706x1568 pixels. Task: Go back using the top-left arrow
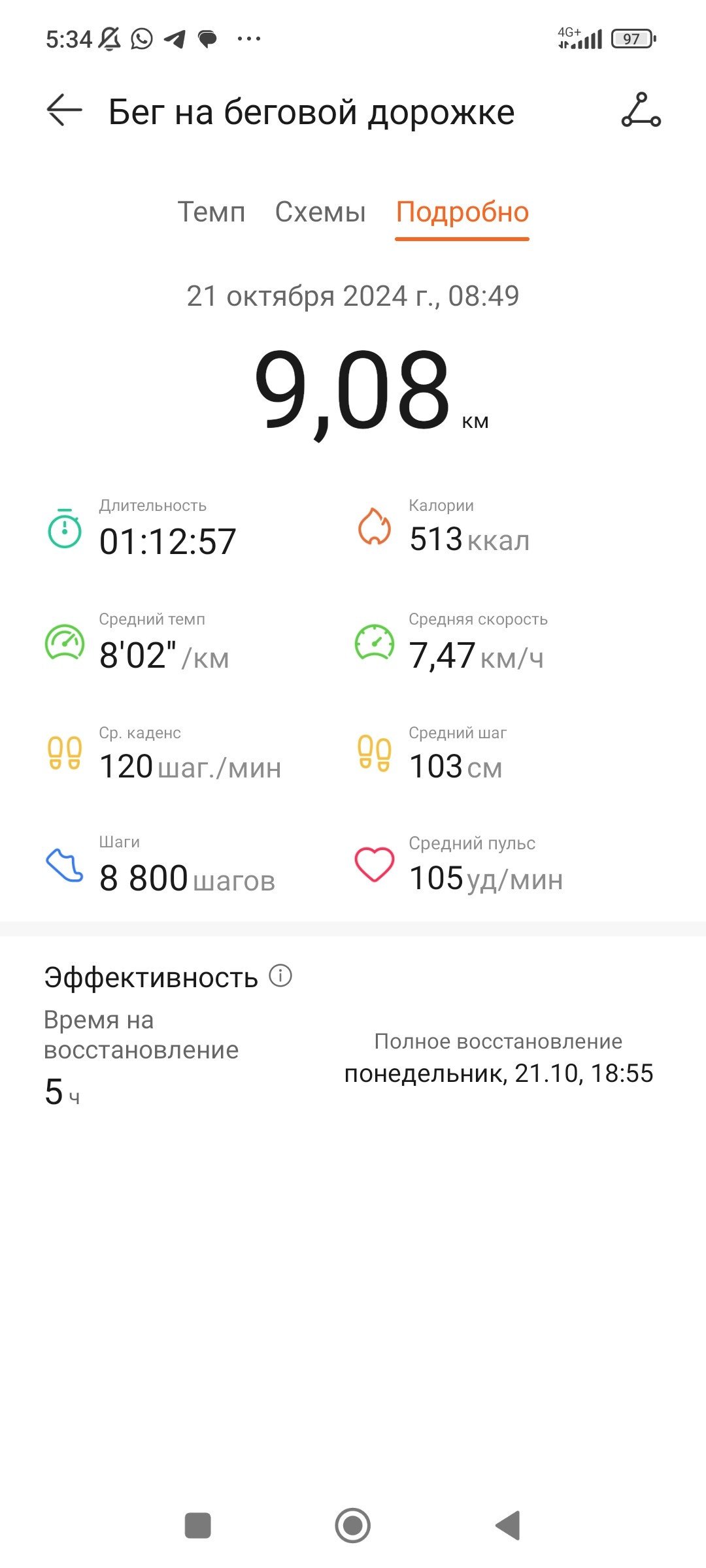64,110
